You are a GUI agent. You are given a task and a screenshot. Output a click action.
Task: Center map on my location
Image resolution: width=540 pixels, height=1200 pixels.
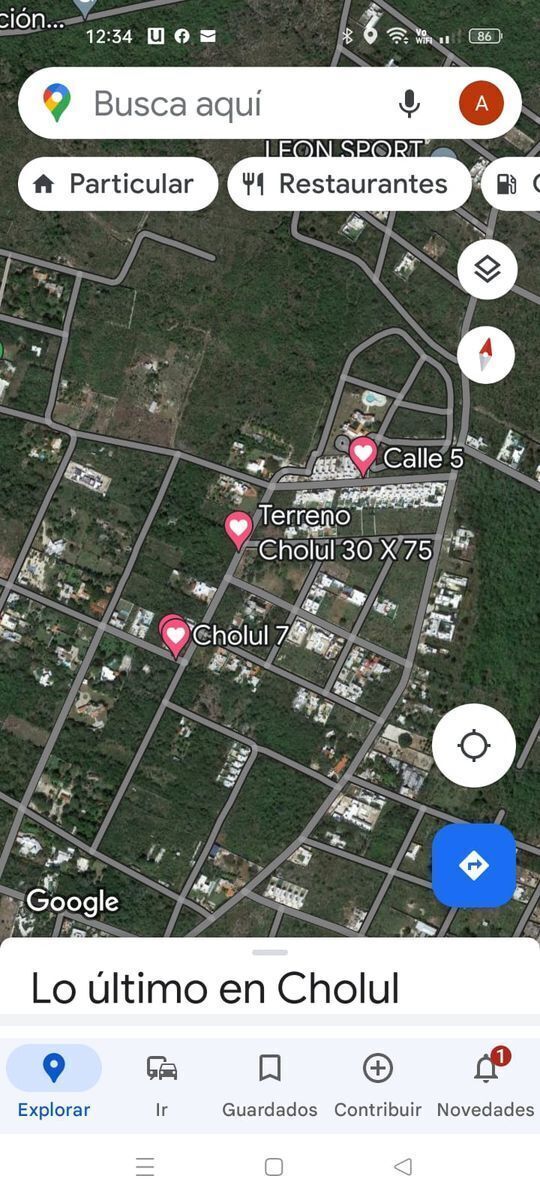click(474, 745)
